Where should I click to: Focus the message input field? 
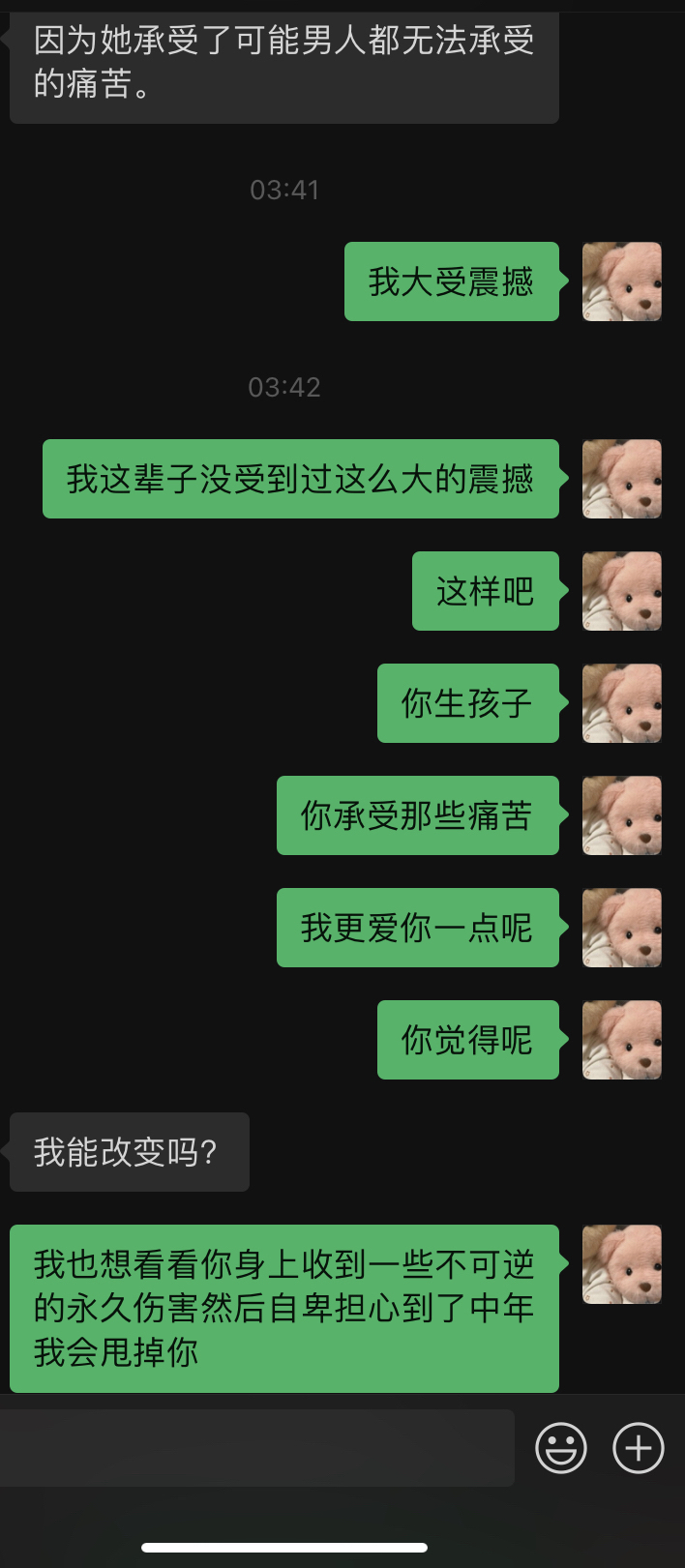click(x=256, y=1448)
